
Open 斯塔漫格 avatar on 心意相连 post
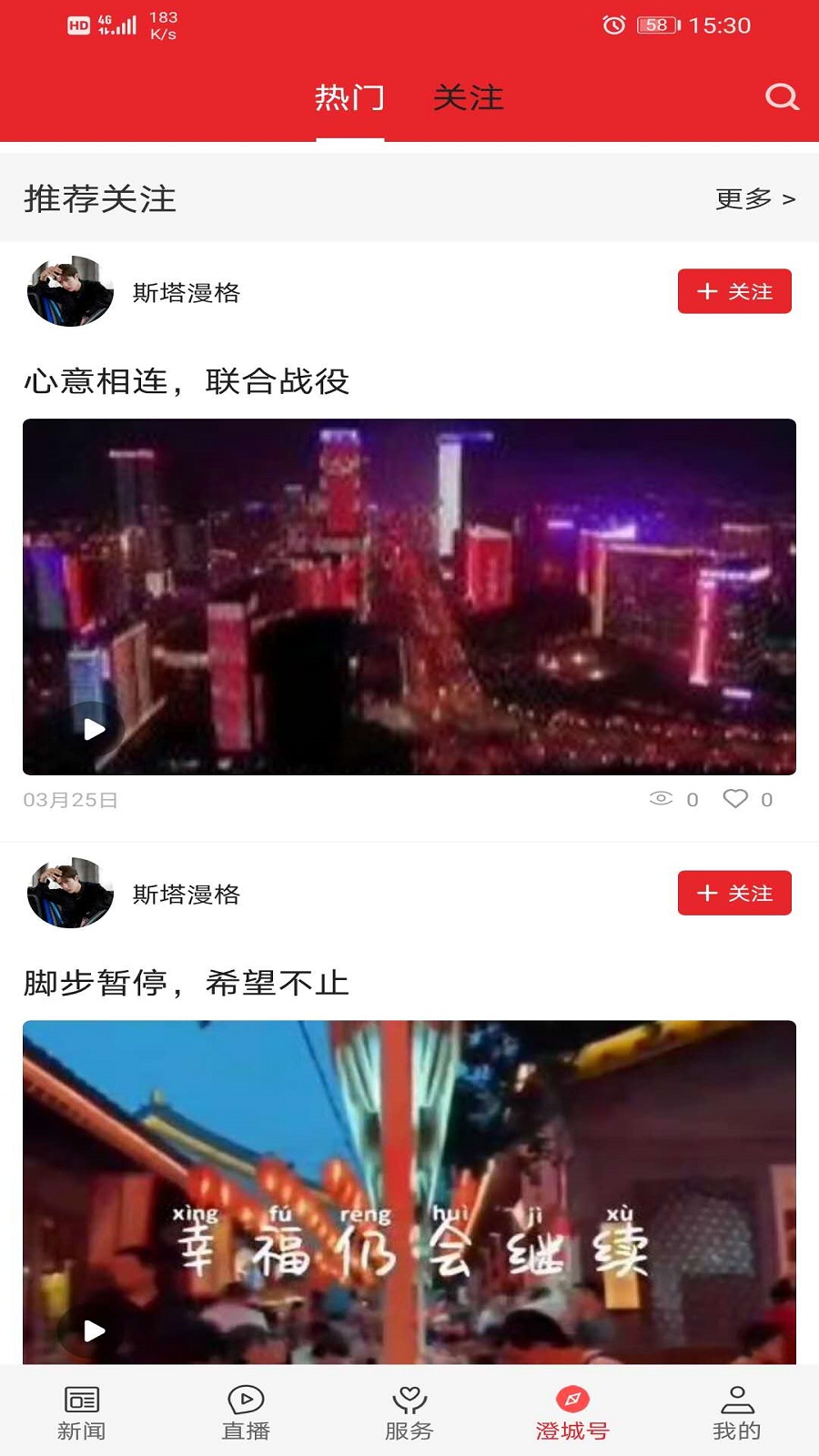pyautogui.click(x=70, y=292)
